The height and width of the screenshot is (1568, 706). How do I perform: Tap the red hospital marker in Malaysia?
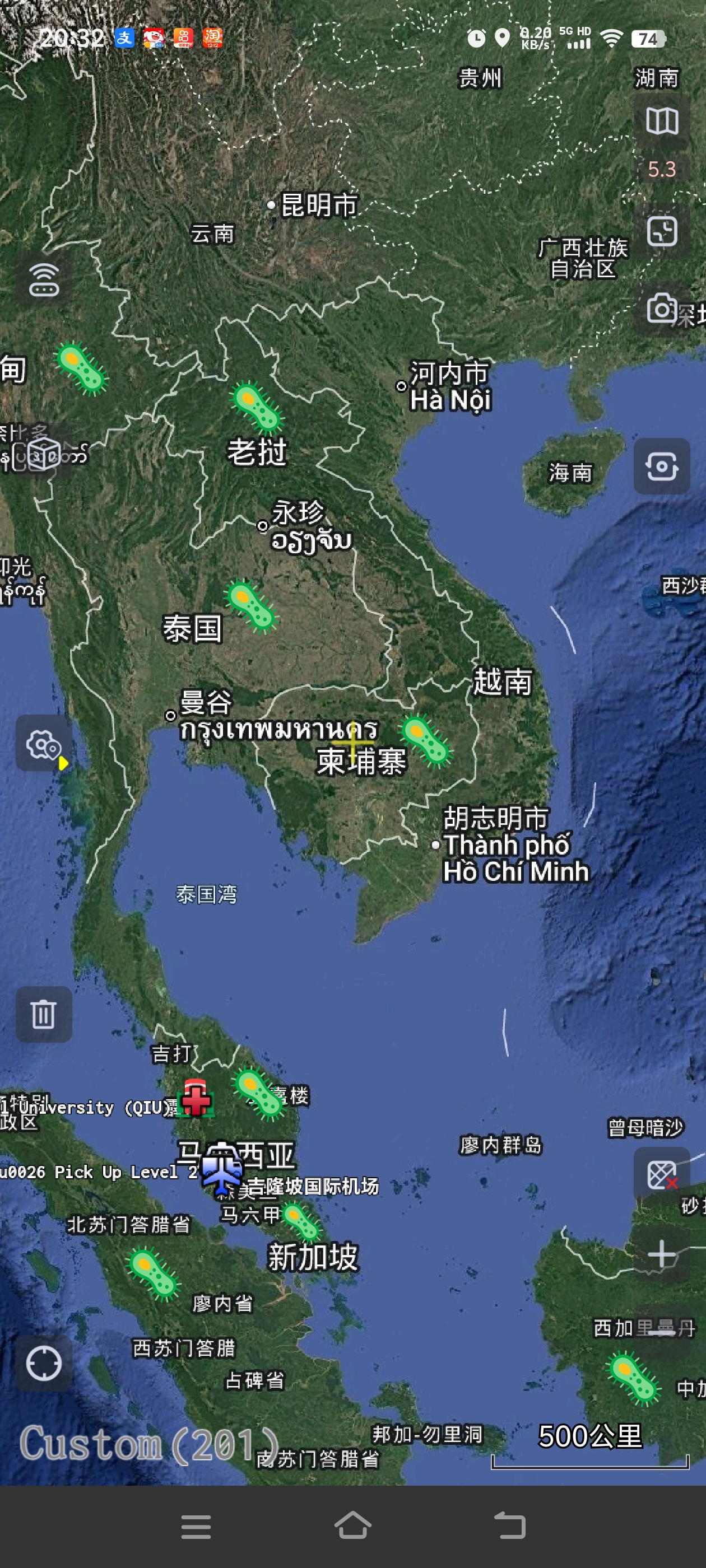pyautogui.click(x=196, y=1098)
